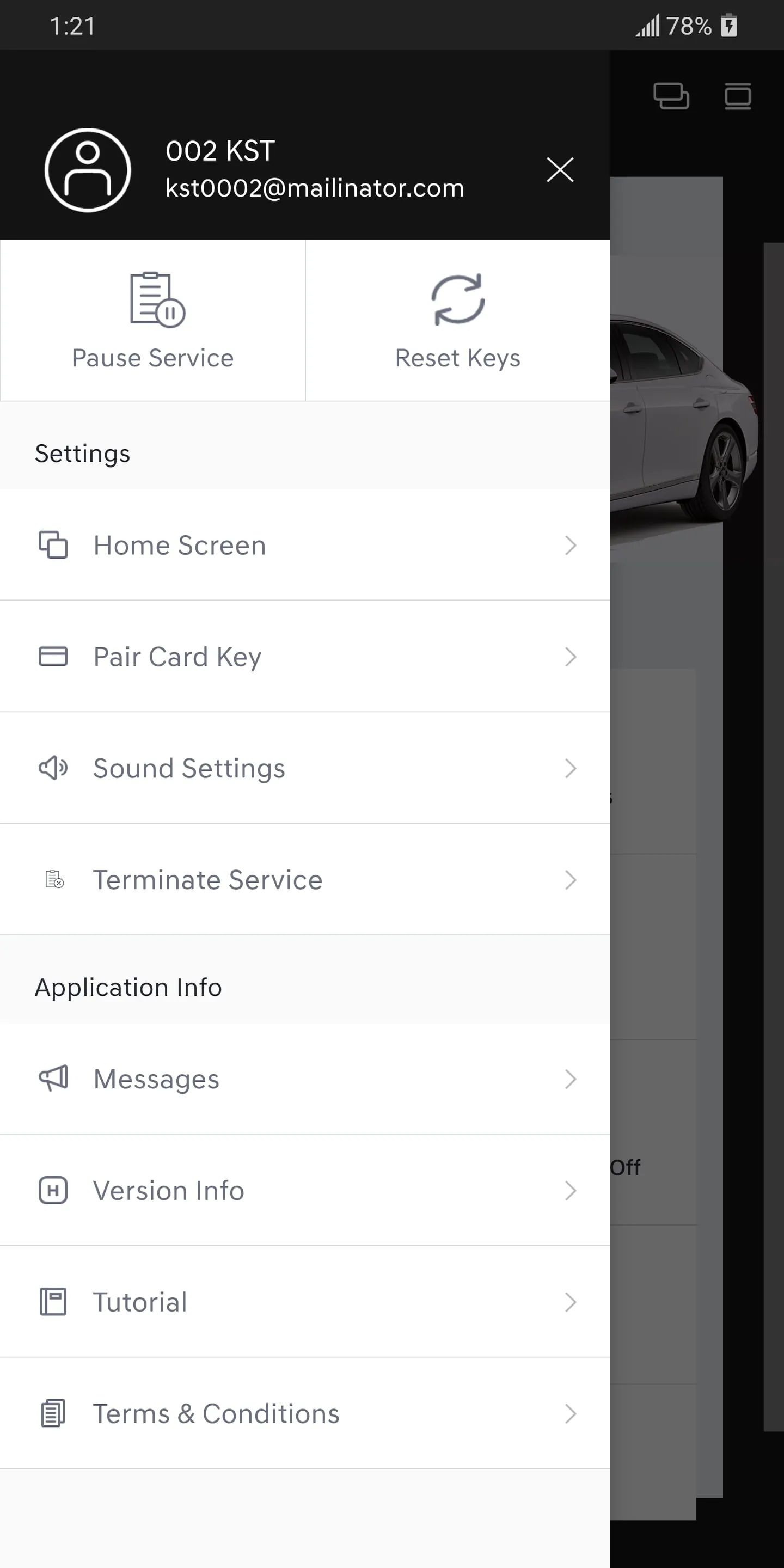The image size is (784, 1568).
Task: Open Pair Card Key
Action: pos(304,656)
